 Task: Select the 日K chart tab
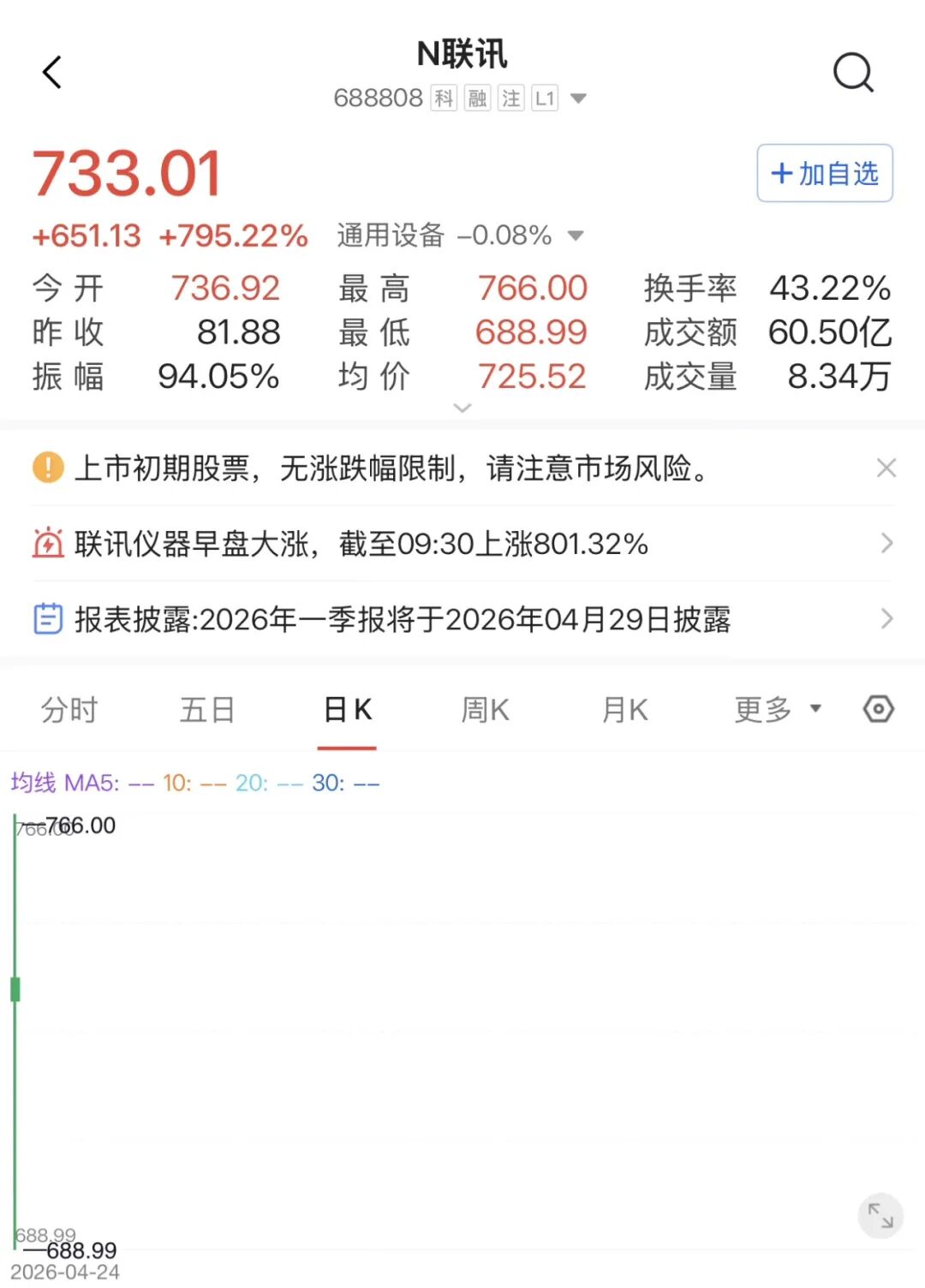347,710
